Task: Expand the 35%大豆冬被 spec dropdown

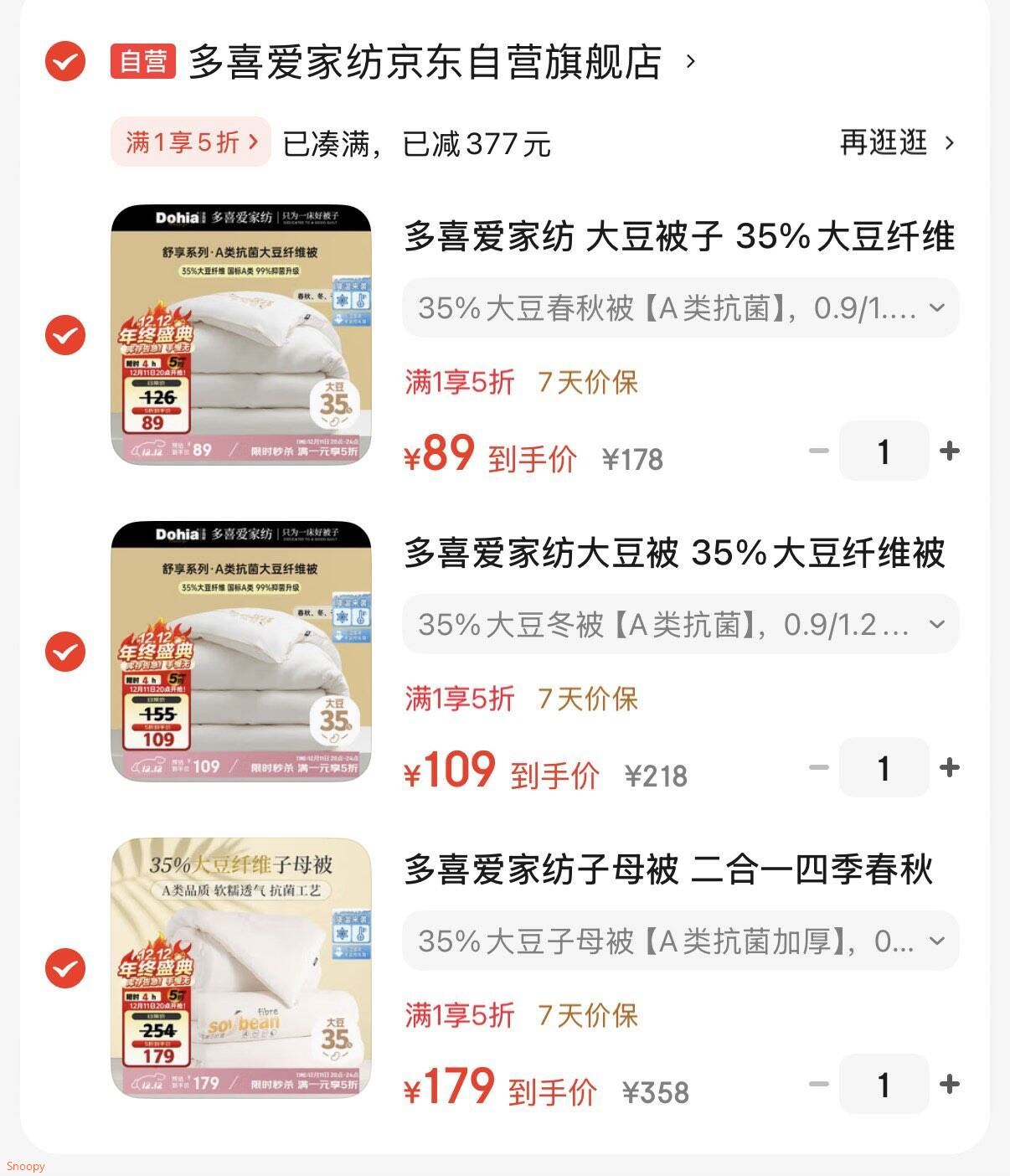Action: click(x=680, y=625)
